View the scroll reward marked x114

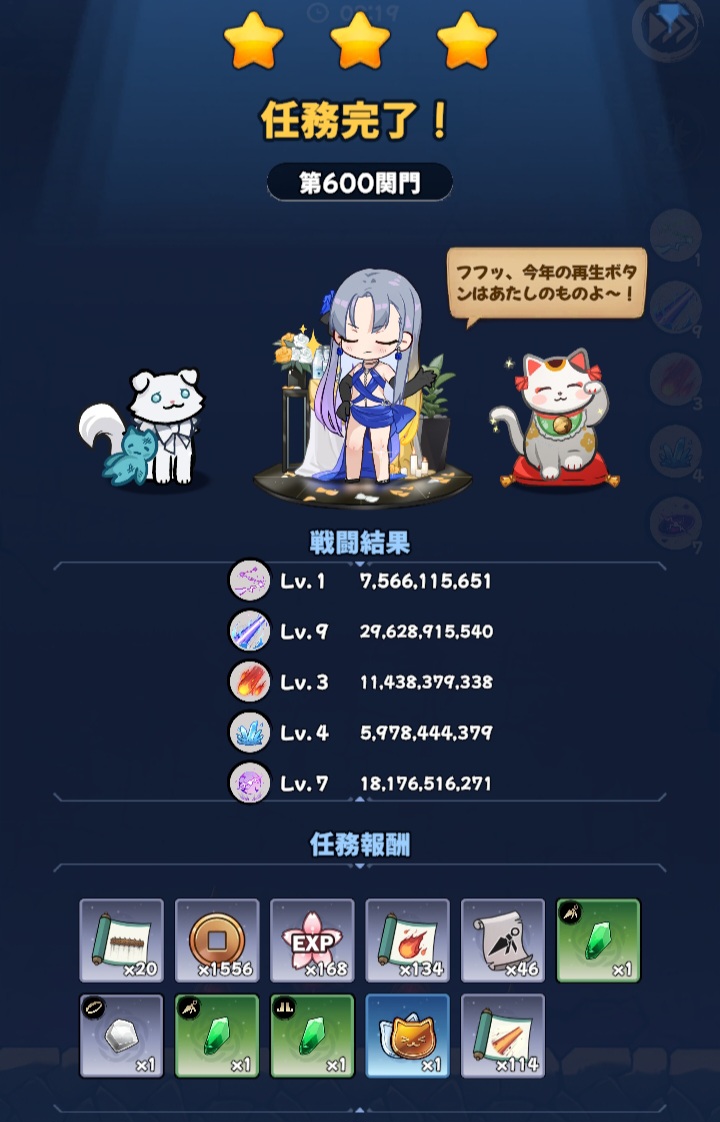click(502, 1035)
